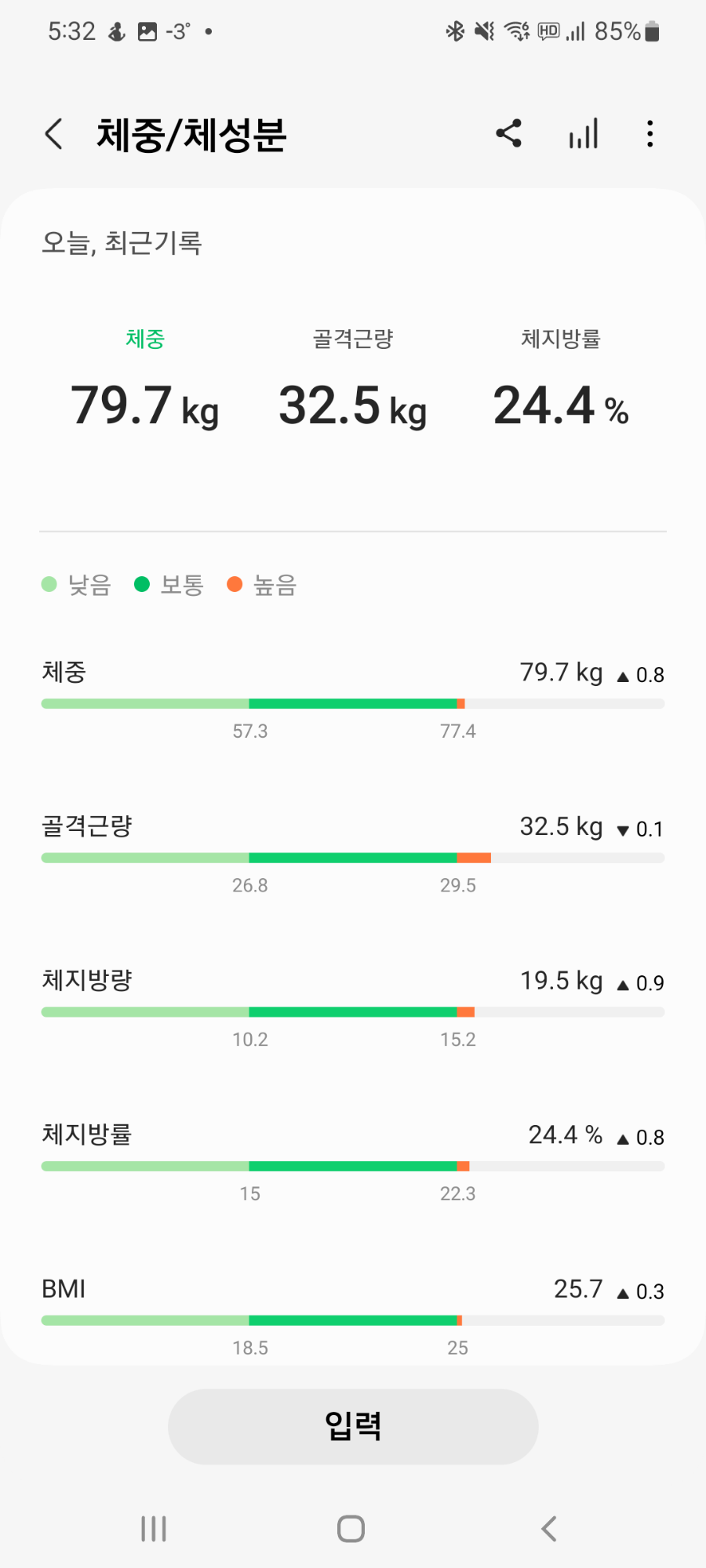Share the body composition record
The width and height of the screenshot is (706, 1568).
[x=509, y=134]
